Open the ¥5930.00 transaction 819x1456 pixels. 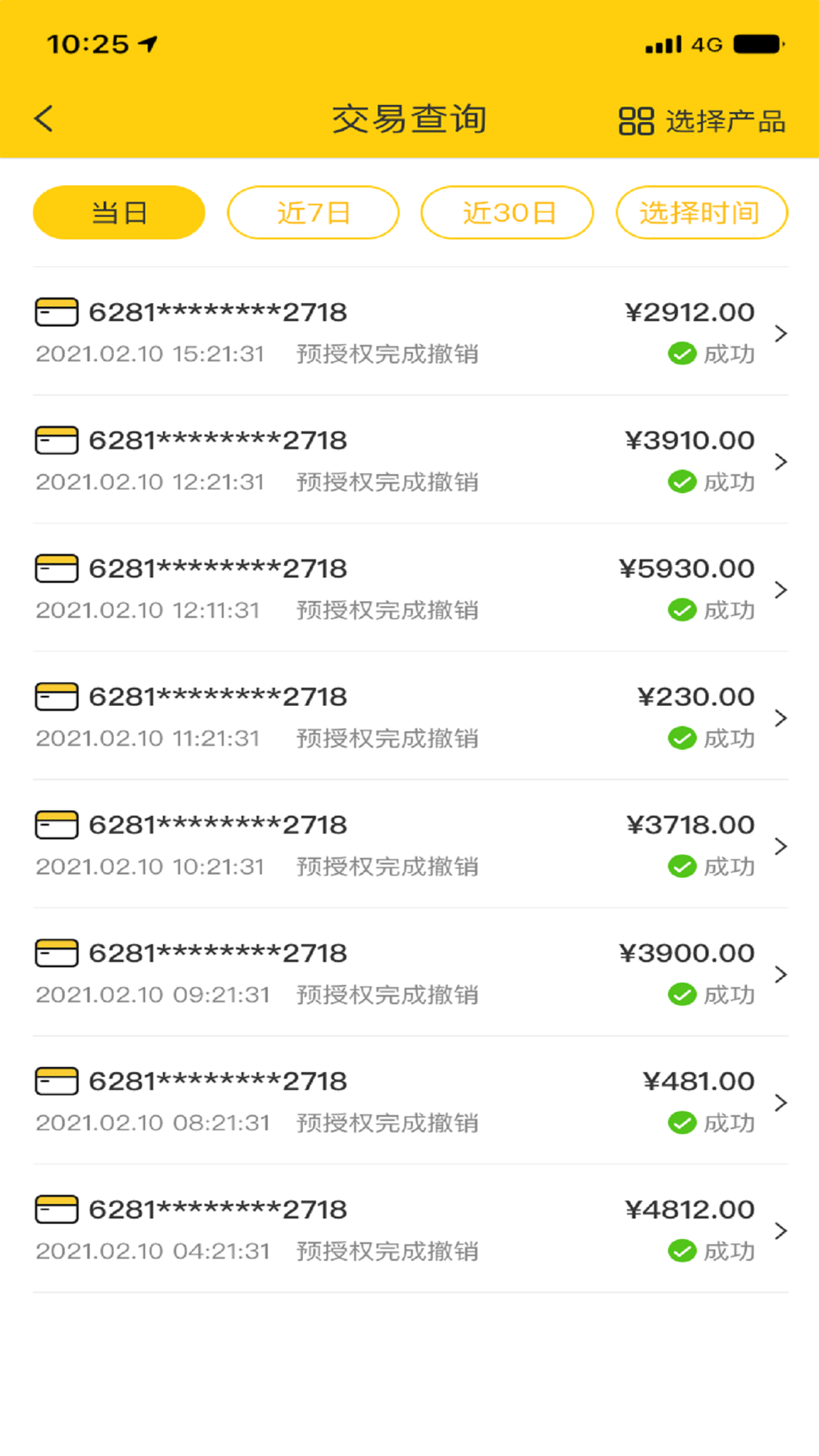coord(409,589)
